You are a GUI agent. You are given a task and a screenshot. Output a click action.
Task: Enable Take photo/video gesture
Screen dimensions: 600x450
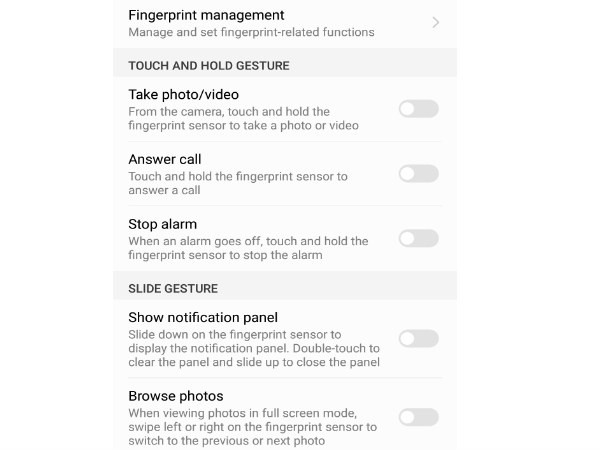point(418,109)
